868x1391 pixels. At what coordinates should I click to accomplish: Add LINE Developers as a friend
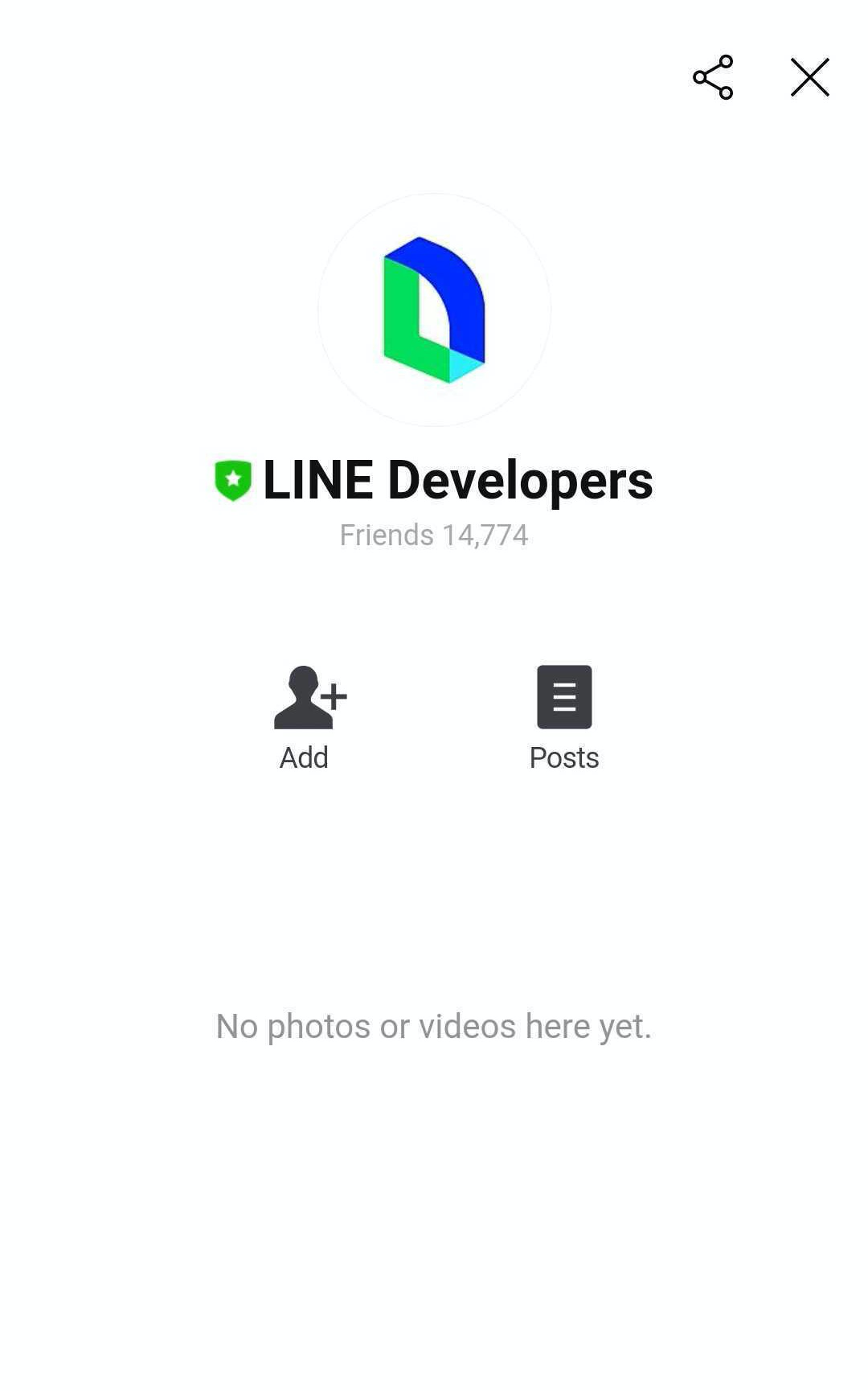click(308, 716)
